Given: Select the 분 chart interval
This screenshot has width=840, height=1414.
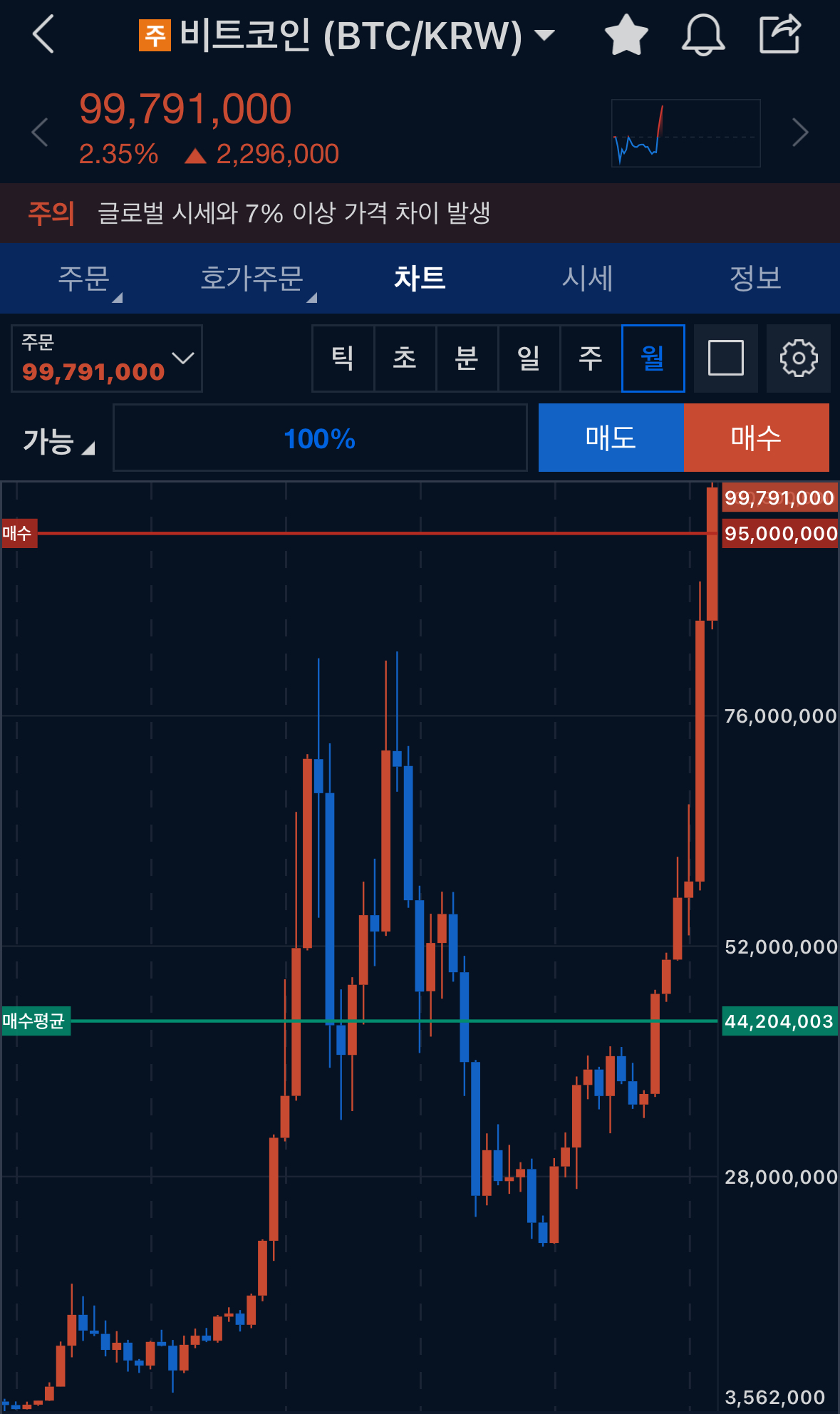Looking at the screenshot, I should coord(467,358).
